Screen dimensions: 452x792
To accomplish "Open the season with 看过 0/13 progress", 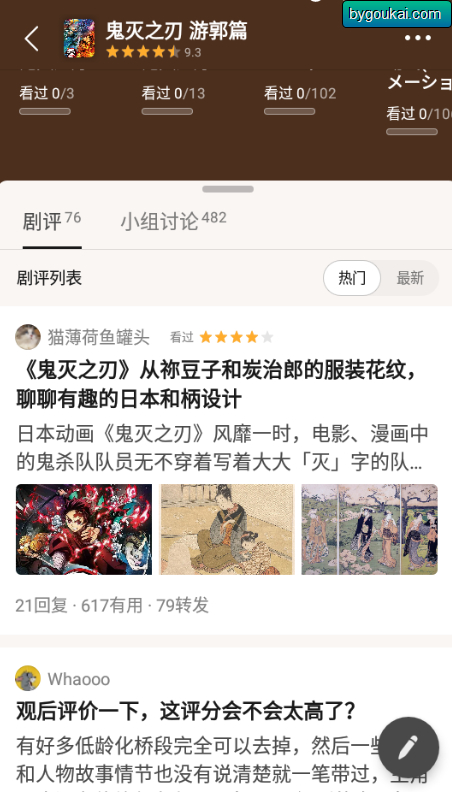I will coord(173,98).
